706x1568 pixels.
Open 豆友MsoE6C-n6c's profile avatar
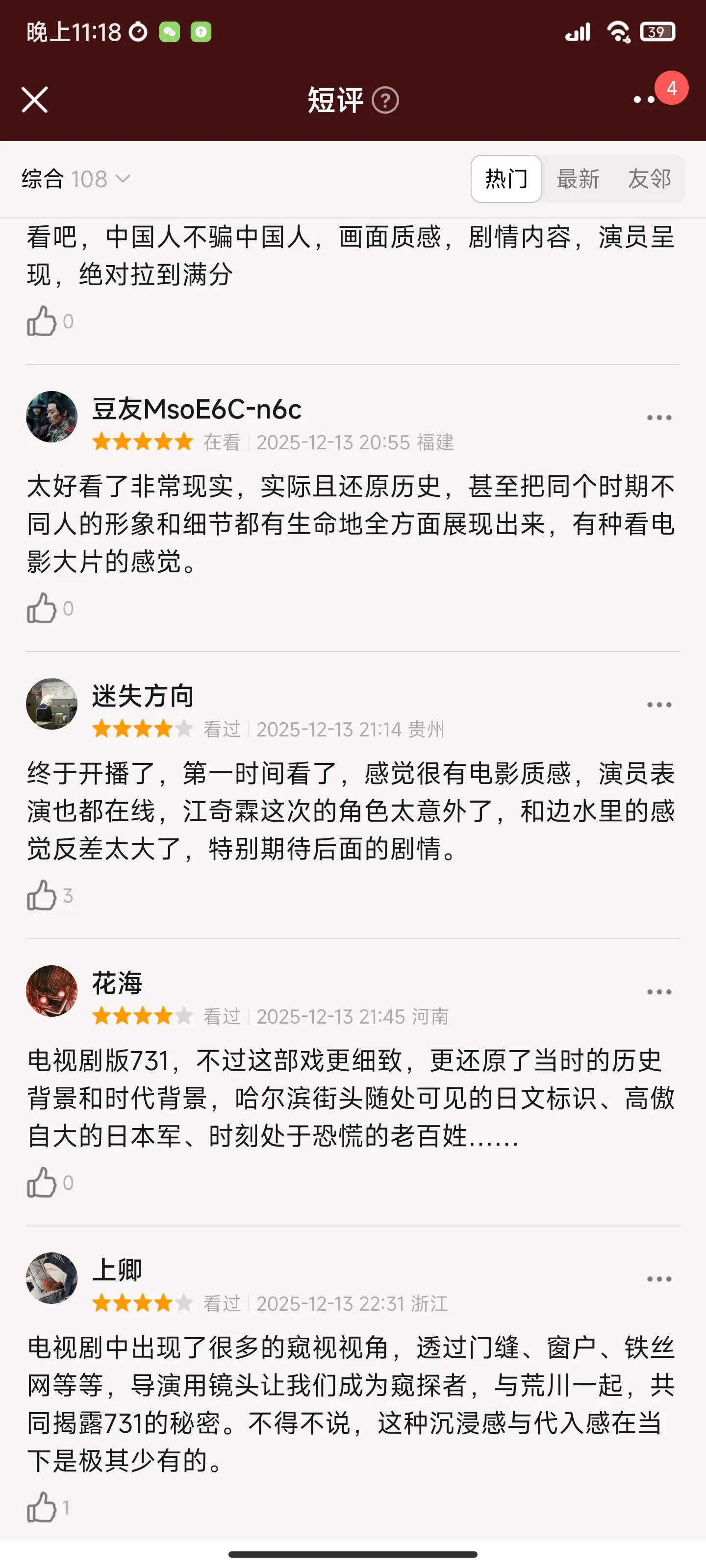(x=52, y=416)
